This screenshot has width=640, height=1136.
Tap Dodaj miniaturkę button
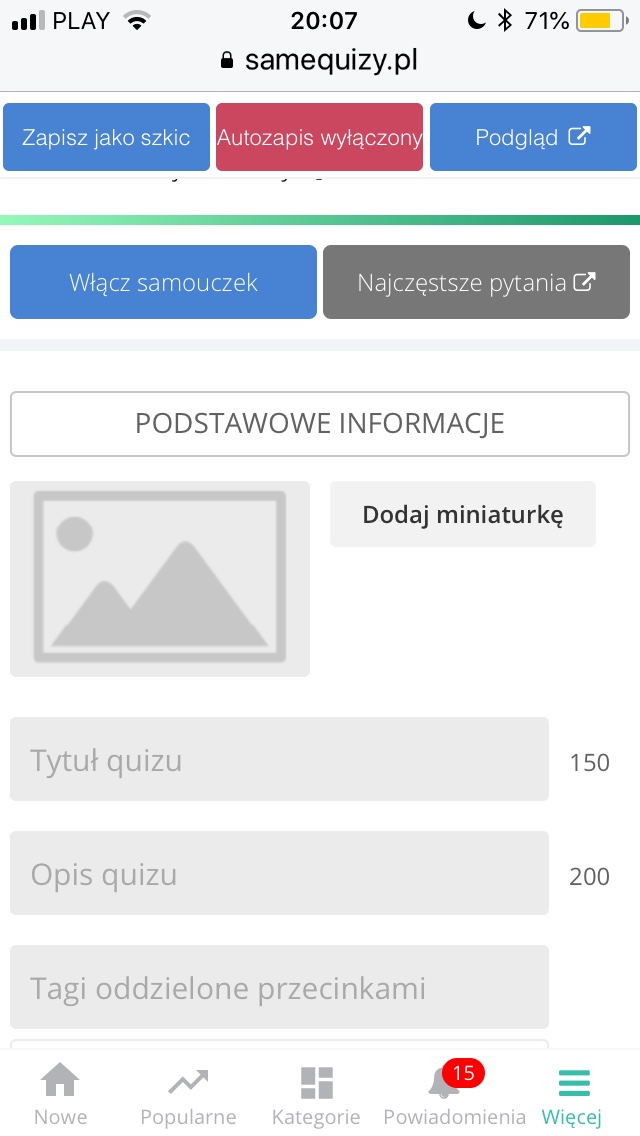tap(462, 514)
